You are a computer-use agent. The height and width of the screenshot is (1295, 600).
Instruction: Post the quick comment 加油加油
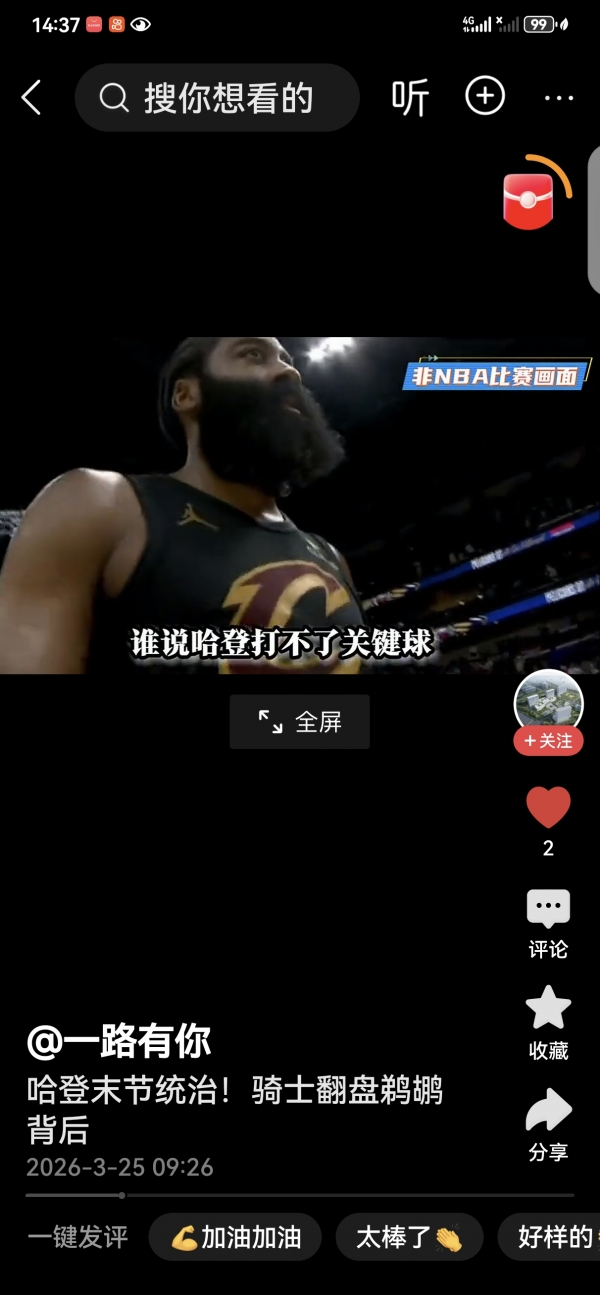(235, 1237)
